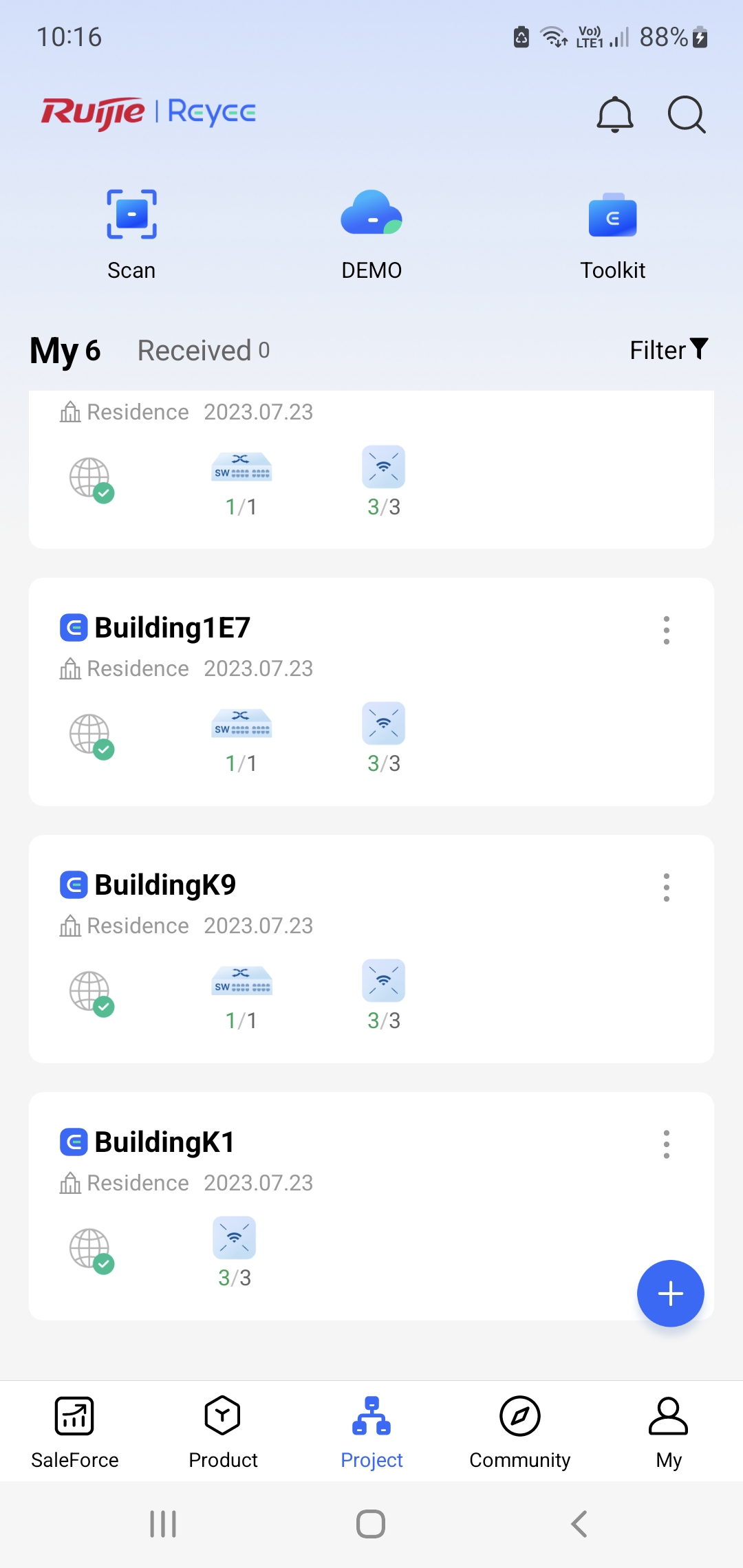Open overflow menu for BuildingK9
743x1568 pixels.
click(x=666, y=887)
